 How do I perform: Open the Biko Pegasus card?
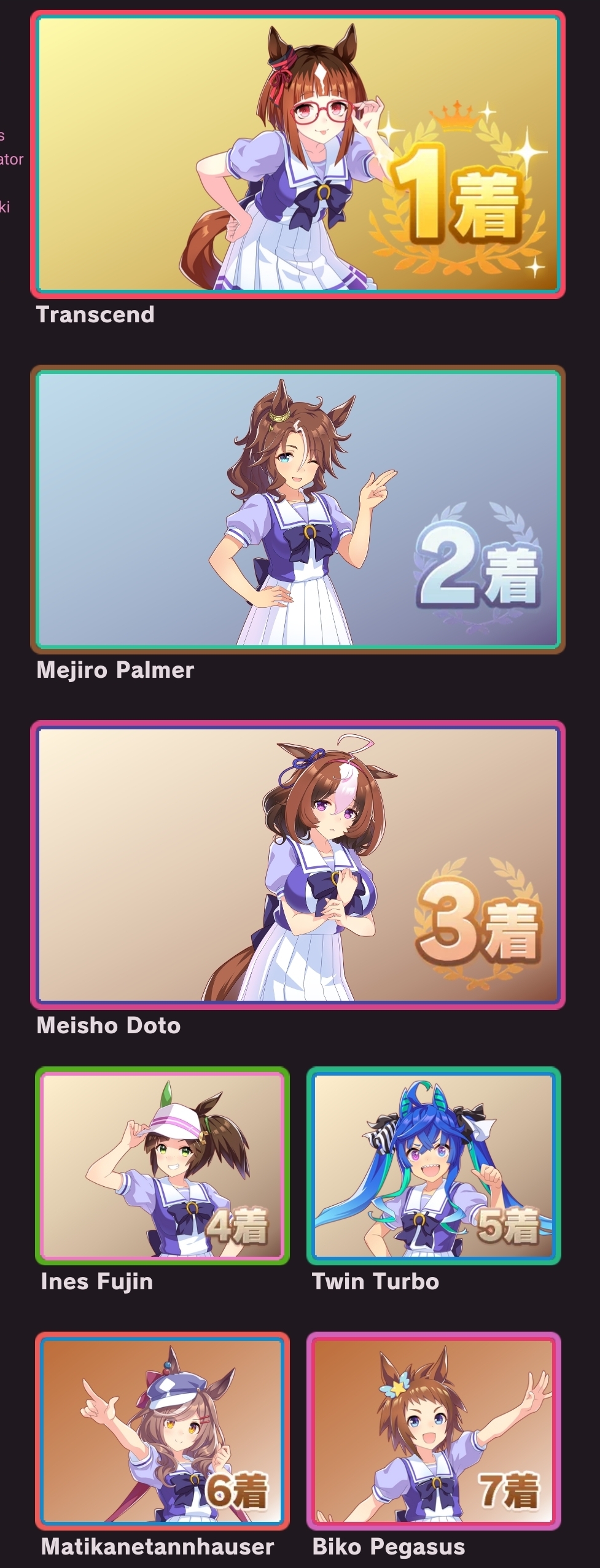pos(434,1430)
